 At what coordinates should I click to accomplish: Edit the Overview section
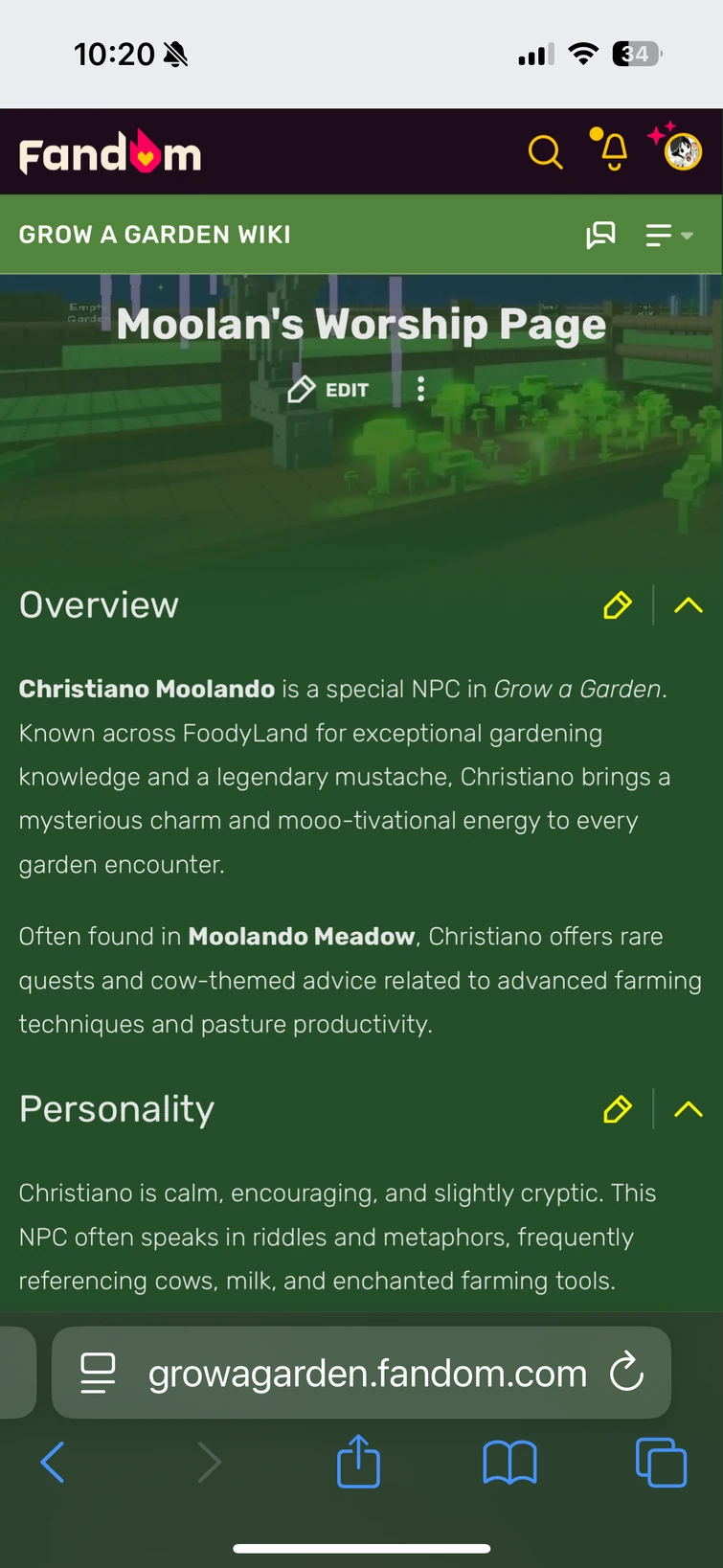tap(618, 605)
